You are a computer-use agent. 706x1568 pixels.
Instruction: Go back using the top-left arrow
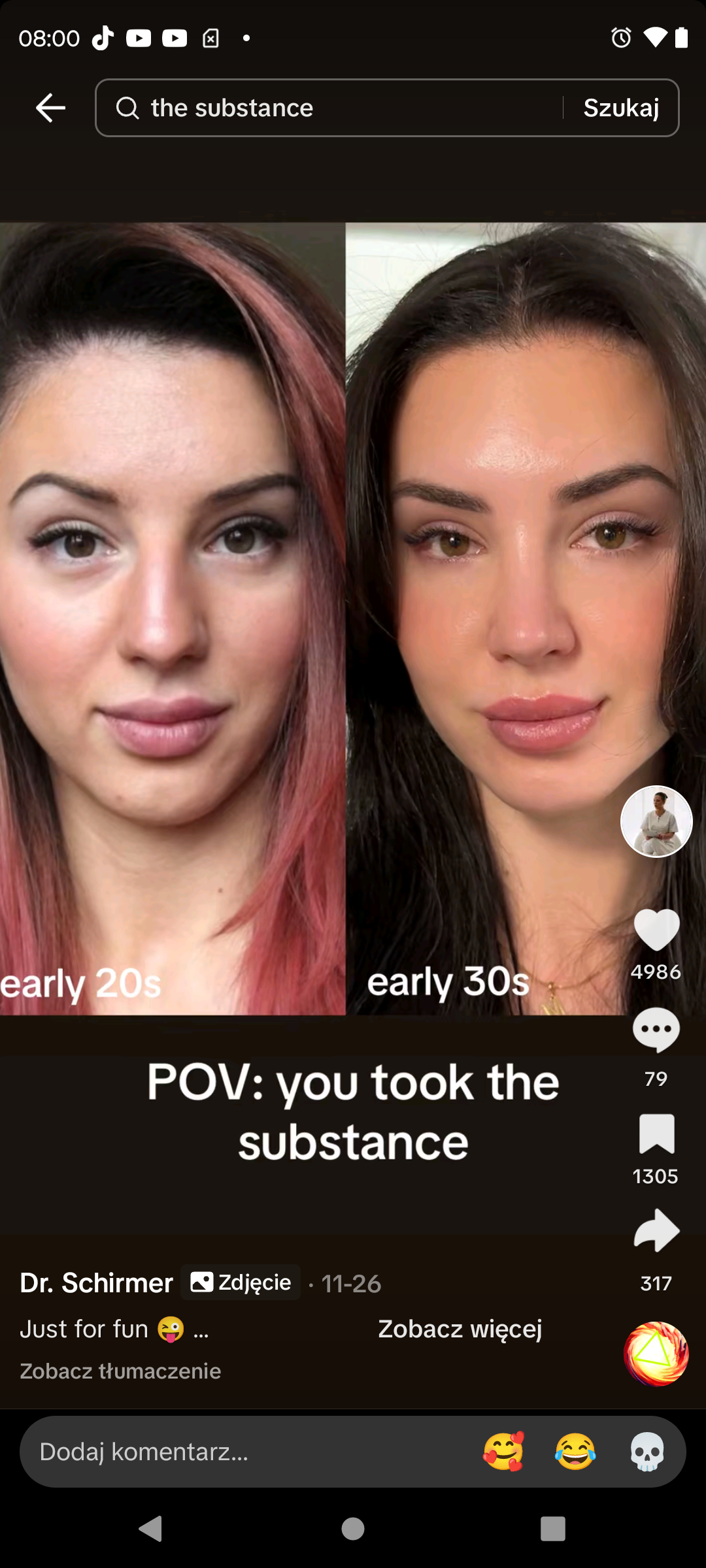click(50, 108)
